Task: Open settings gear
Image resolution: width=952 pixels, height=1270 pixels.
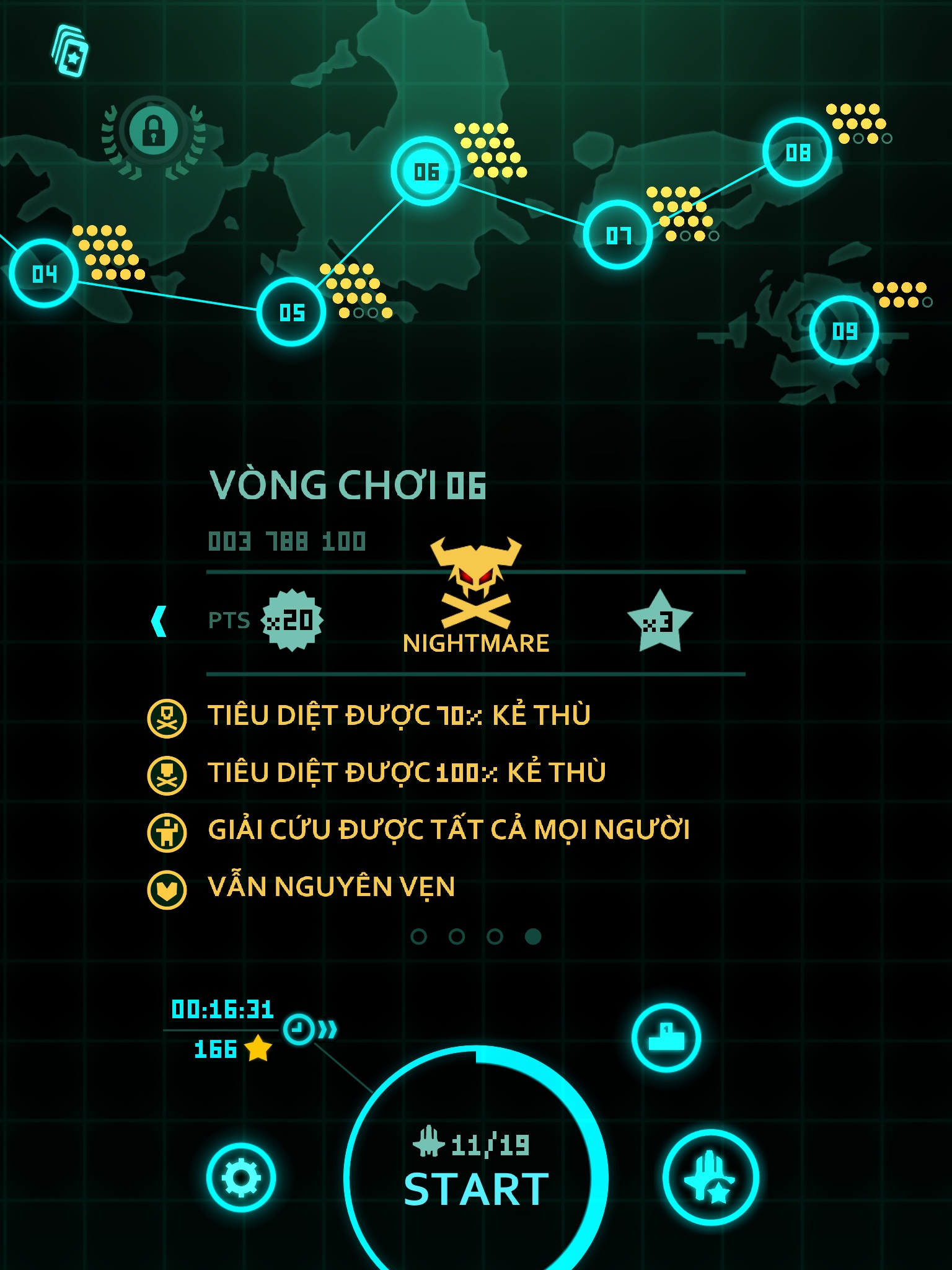Action: (241, 1177)
